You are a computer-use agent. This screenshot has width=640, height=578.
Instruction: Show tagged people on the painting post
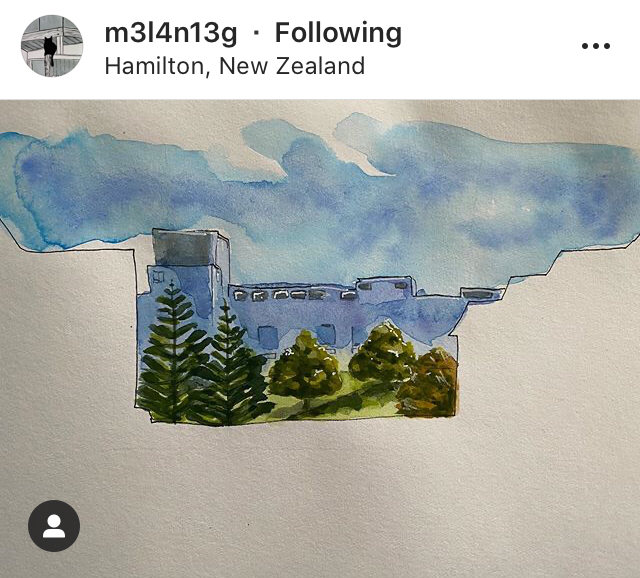click(x=54, y=526)
